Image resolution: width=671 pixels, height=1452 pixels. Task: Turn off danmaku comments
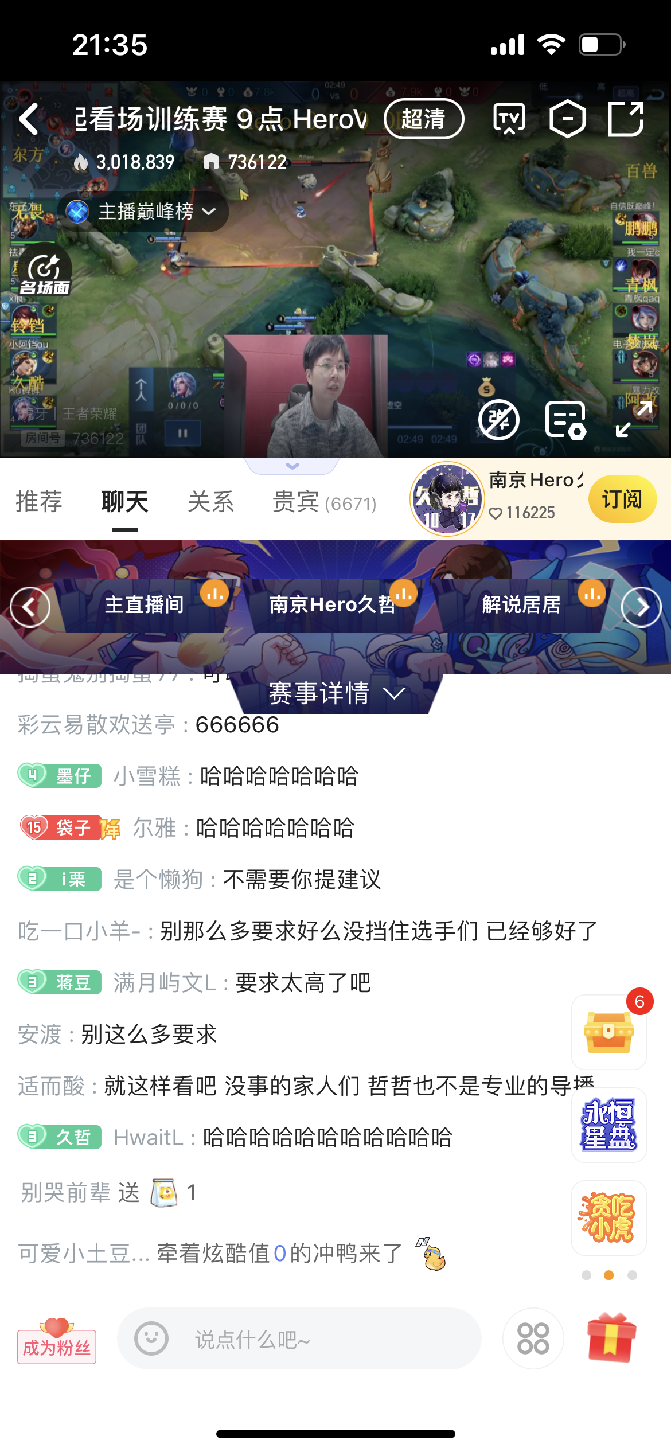click(498, 419)
